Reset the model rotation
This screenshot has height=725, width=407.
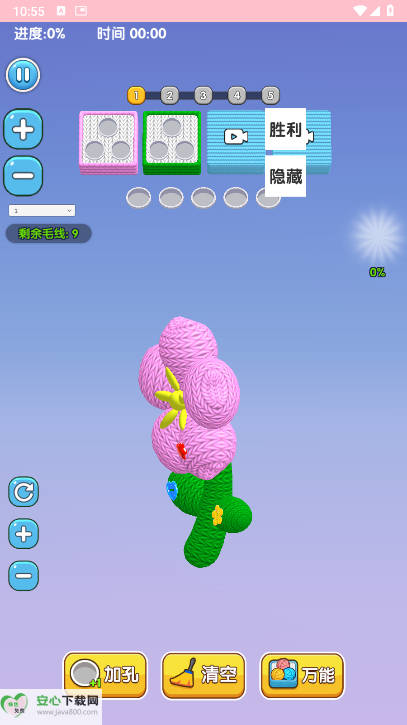[x=24, y=492]
